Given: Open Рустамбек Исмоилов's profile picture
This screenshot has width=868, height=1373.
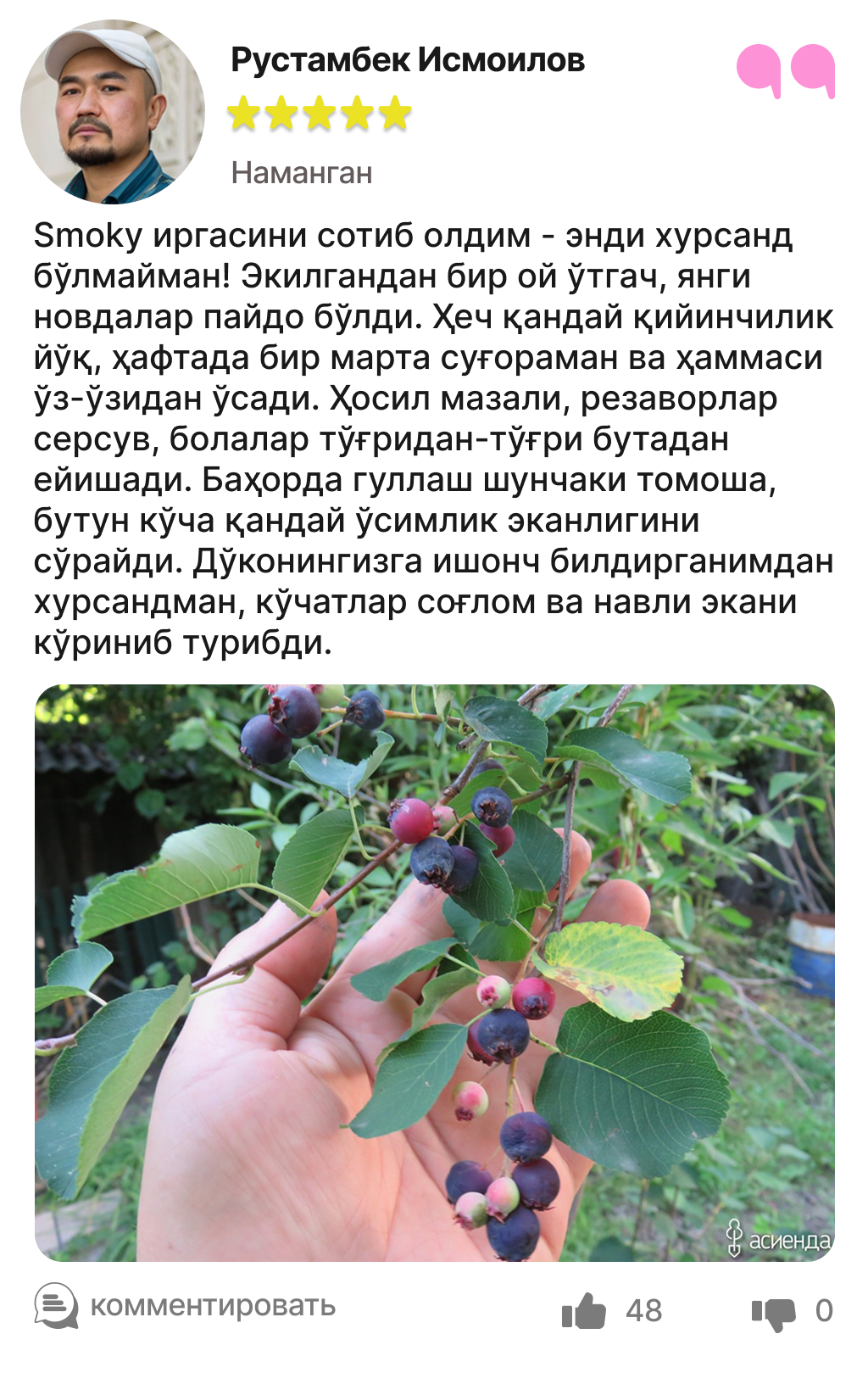Looking at the screenshot, I should click(x=113, y=112).
